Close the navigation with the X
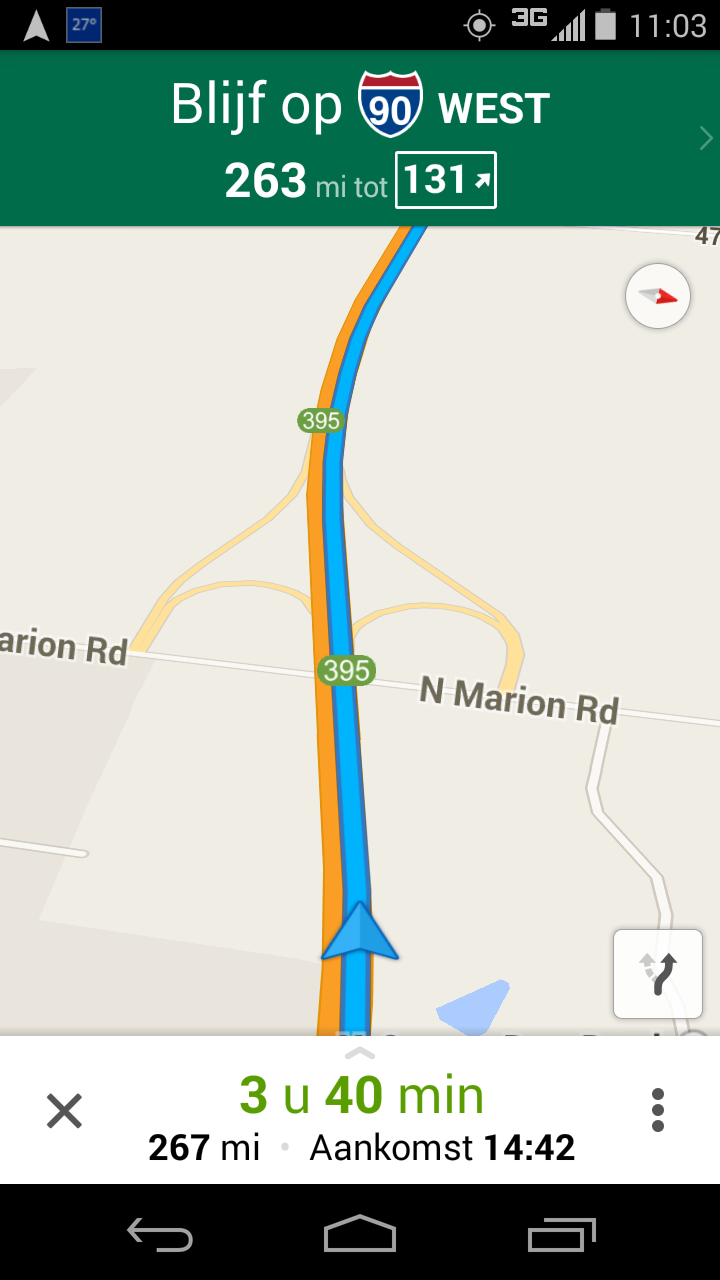This screenshot has width=720, height=1280. (64, 1111)
